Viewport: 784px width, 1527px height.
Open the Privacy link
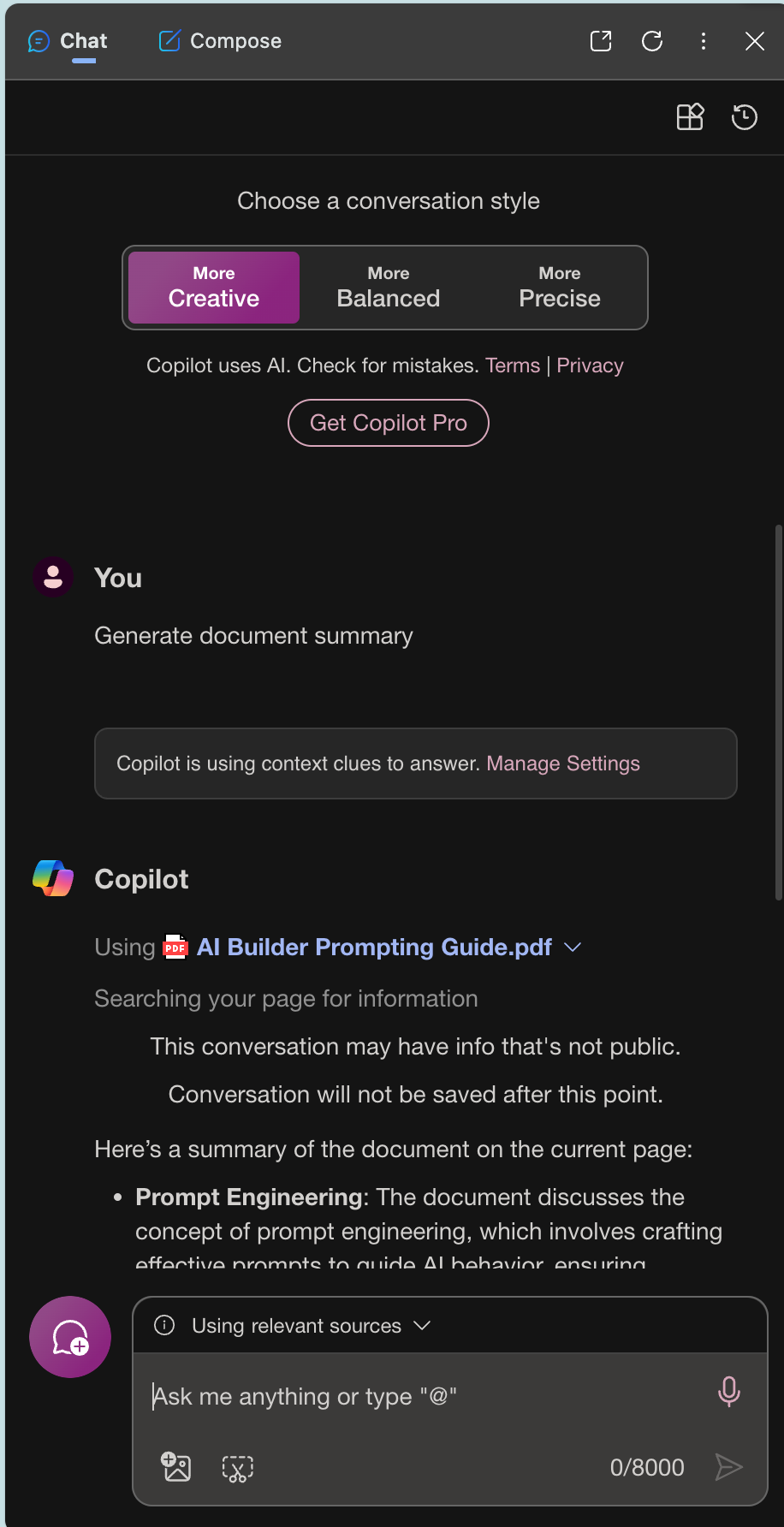pyautogui.click(x=590, y=365)
